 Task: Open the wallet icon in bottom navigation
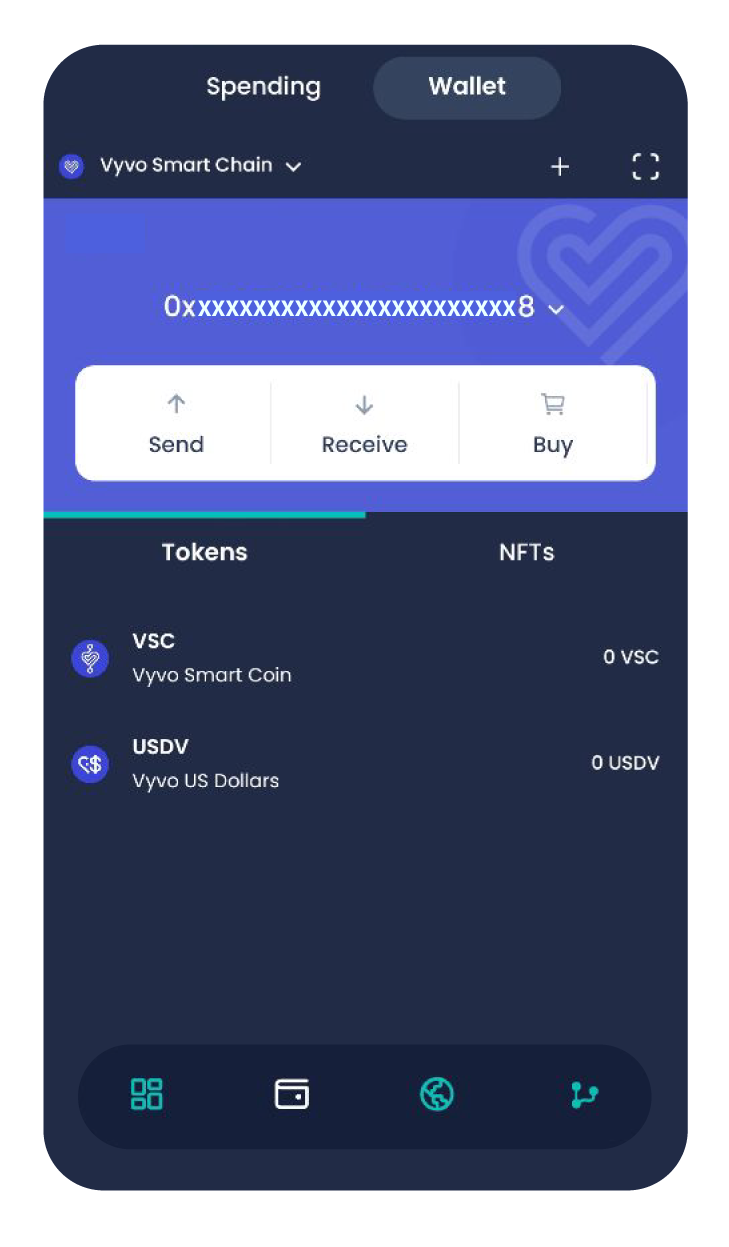[x=292, y=1094]
